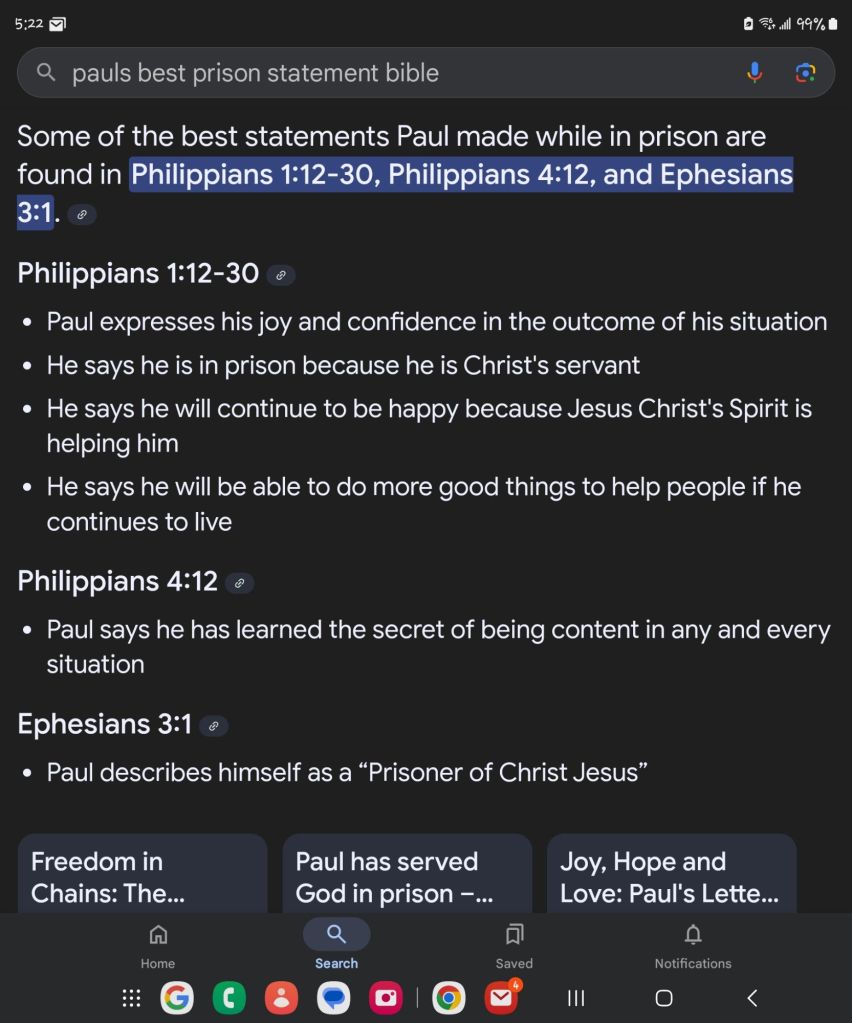
Task: Open the link icon beside Ephesians 3:1 heading
Action: (214, 726)
